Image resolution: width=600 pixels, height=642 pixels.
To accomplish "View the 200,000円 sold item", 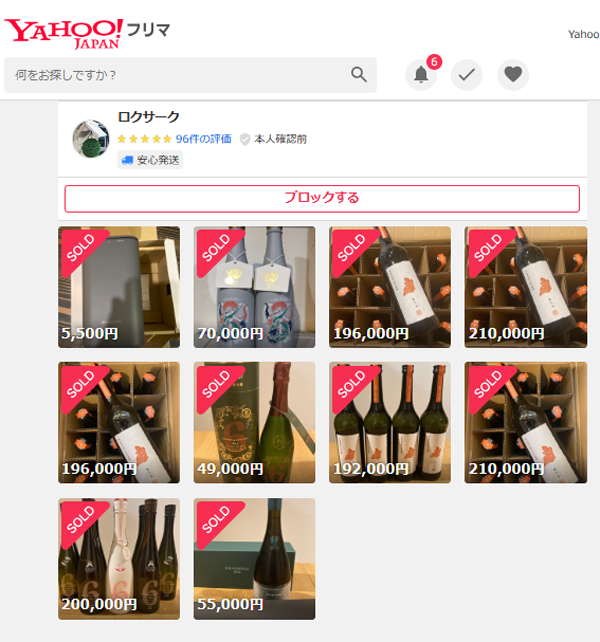I will click(119, 558).
